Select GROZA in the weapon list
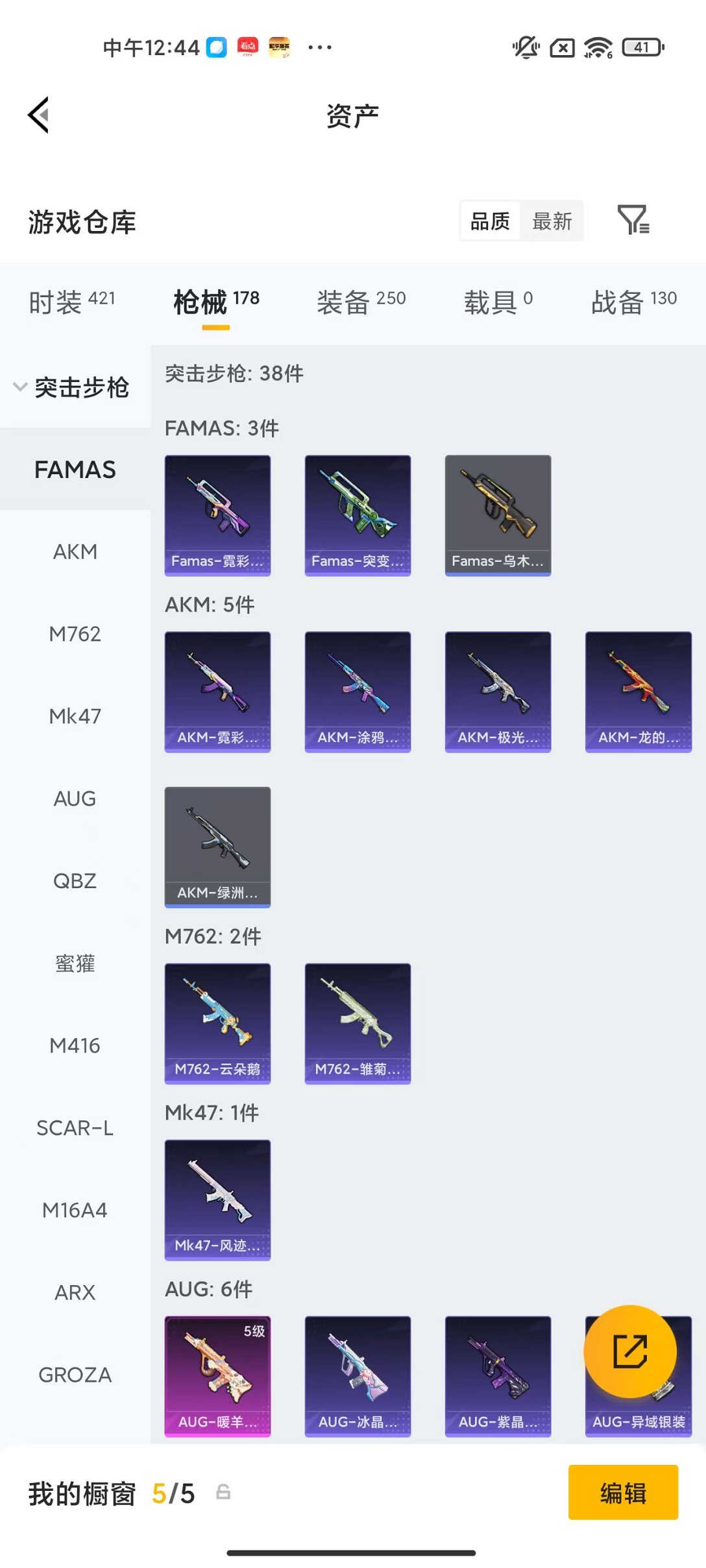The height and width of the screenshot is (1568, 706). point(75,1375)
